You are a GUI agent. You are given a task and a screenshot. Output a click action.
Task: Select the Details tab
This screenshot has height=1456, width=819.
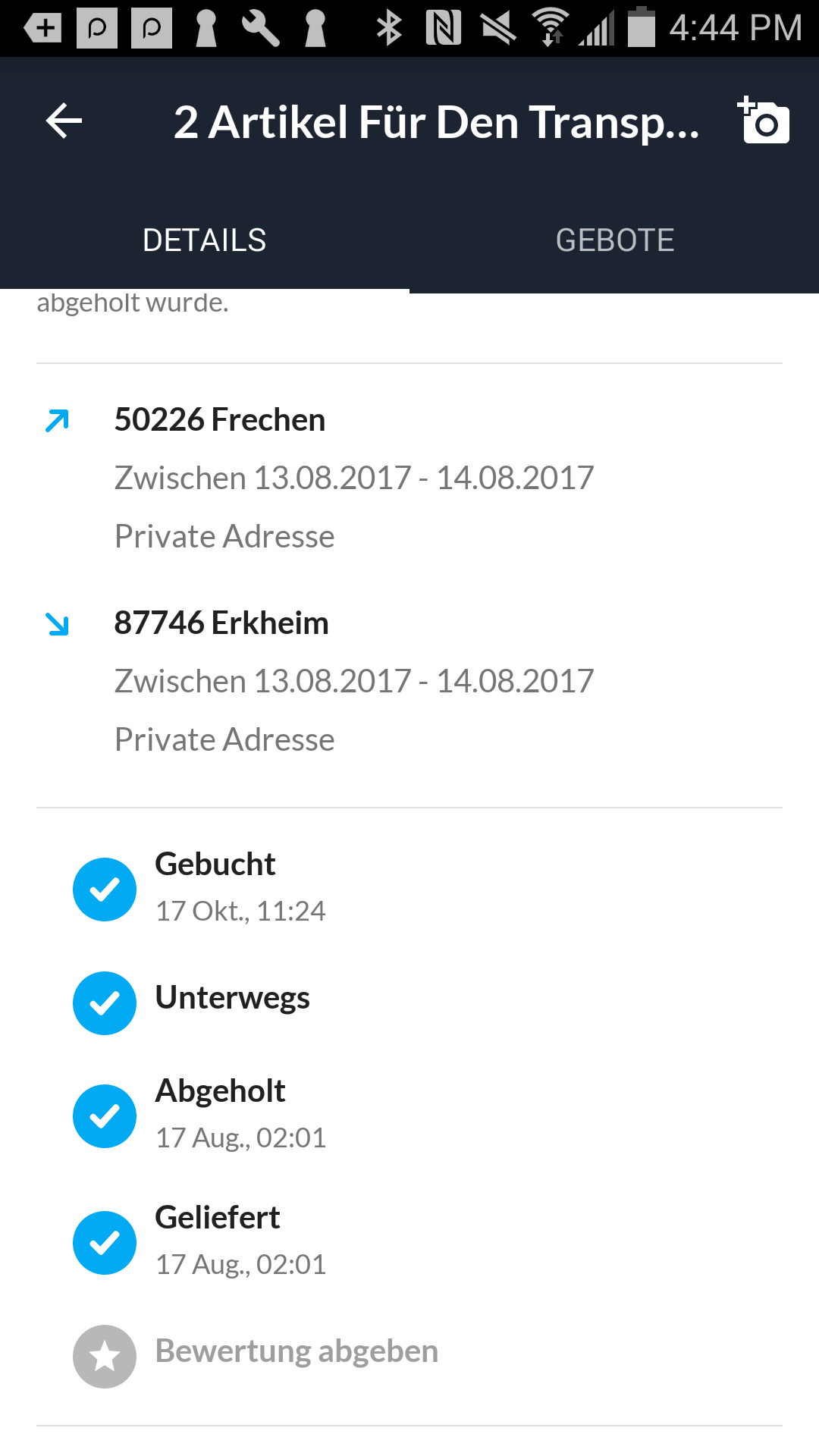pos(204,240)
